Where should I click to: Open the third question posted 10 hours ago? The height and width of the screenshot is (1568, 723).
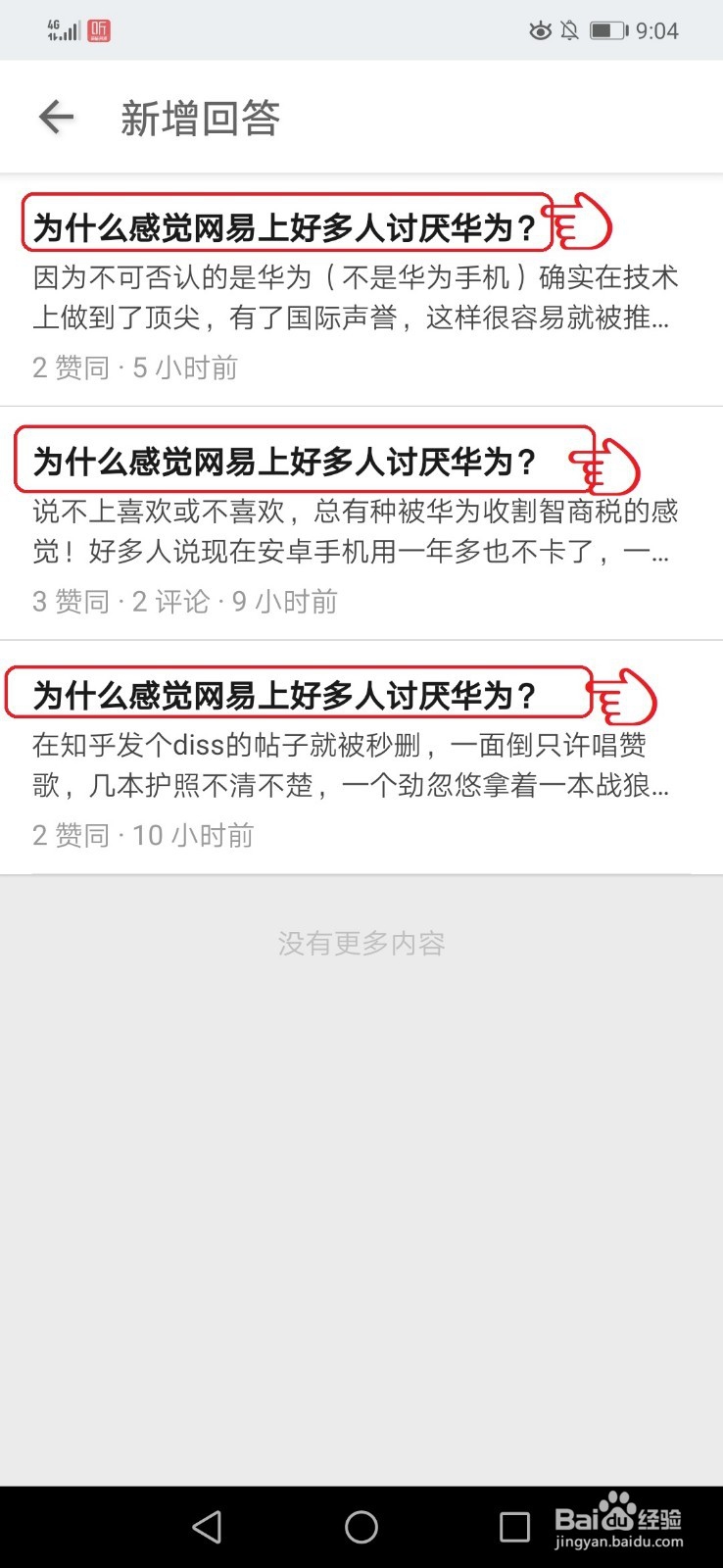point(284,695)
